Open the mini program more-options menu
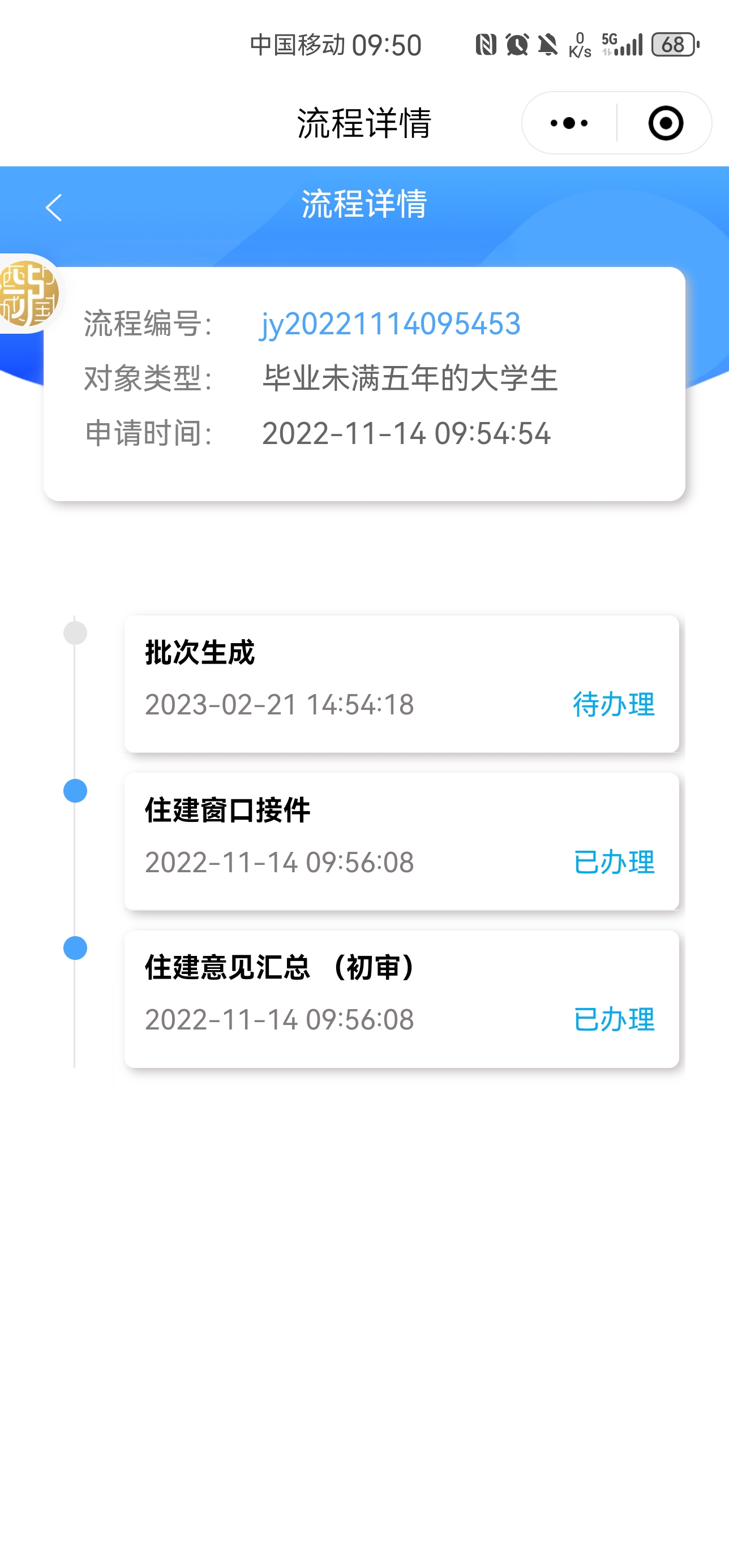The width and height of the screenshot is (729, 1568). (569, 123)
